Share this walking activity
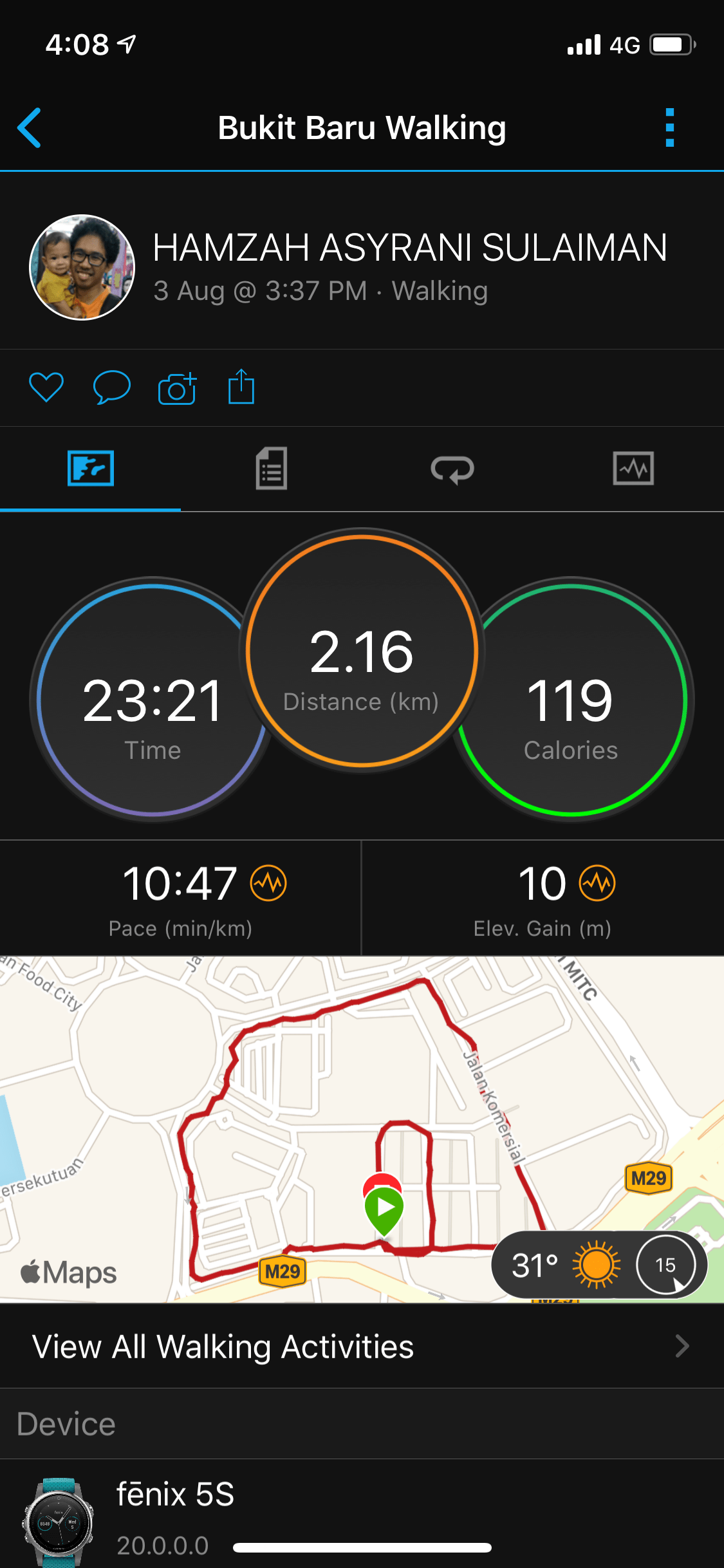 click(241, 387)
